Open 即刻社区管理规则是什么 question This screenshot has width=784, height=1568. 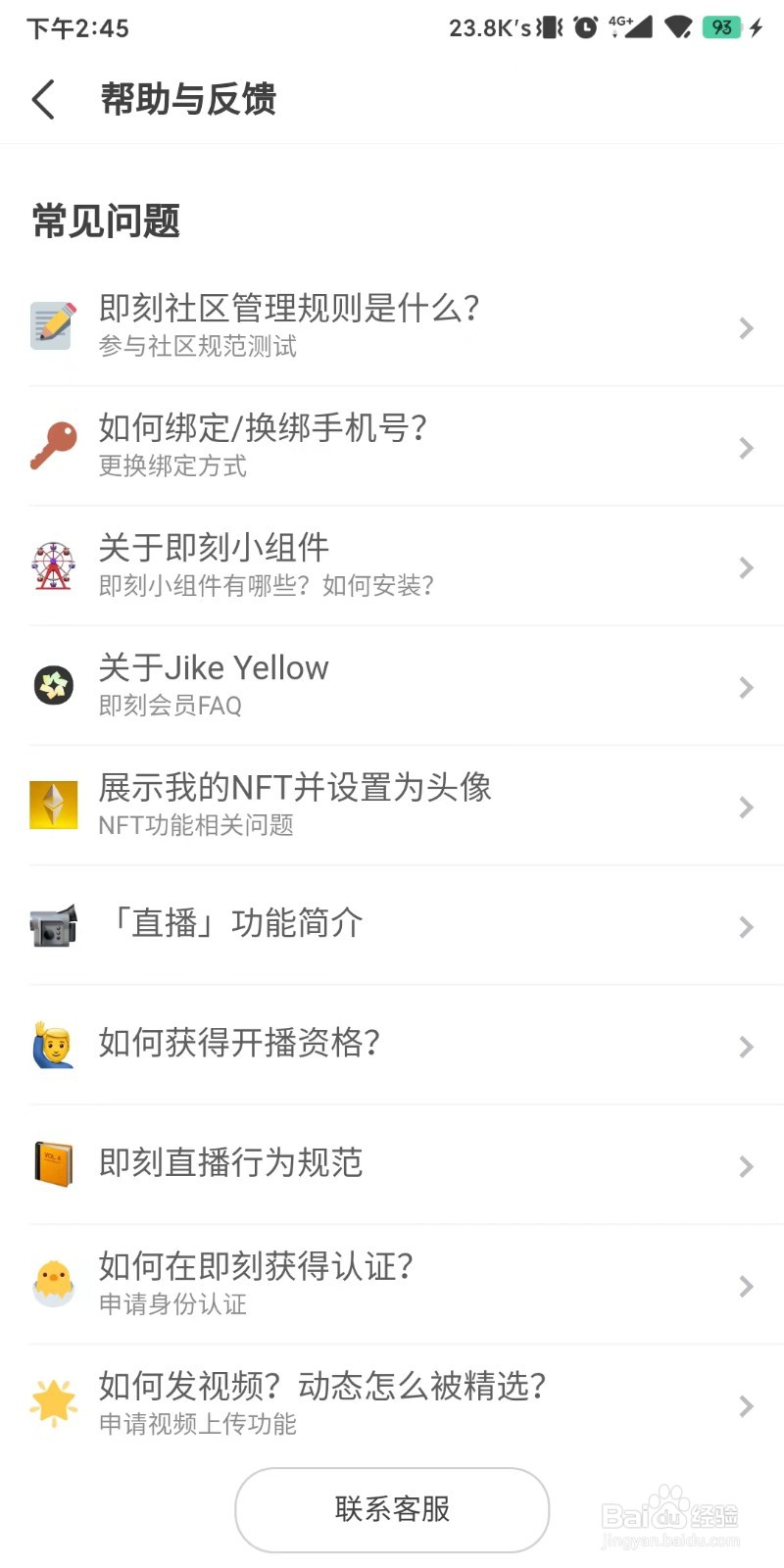click(392, 325)
